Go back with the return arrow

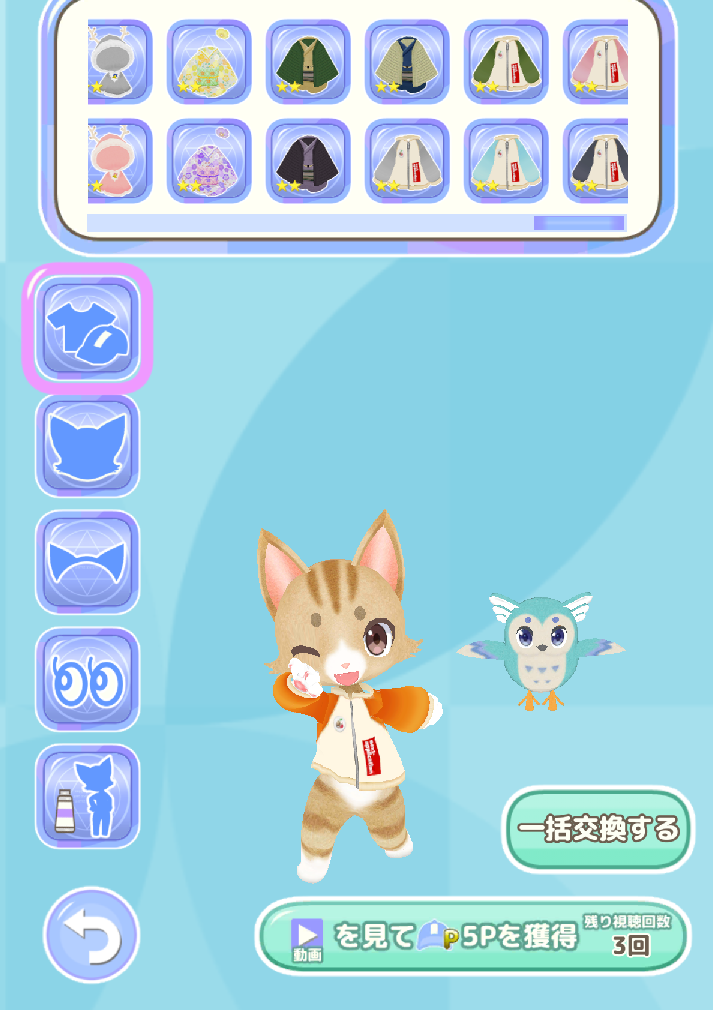click(91, 936)
